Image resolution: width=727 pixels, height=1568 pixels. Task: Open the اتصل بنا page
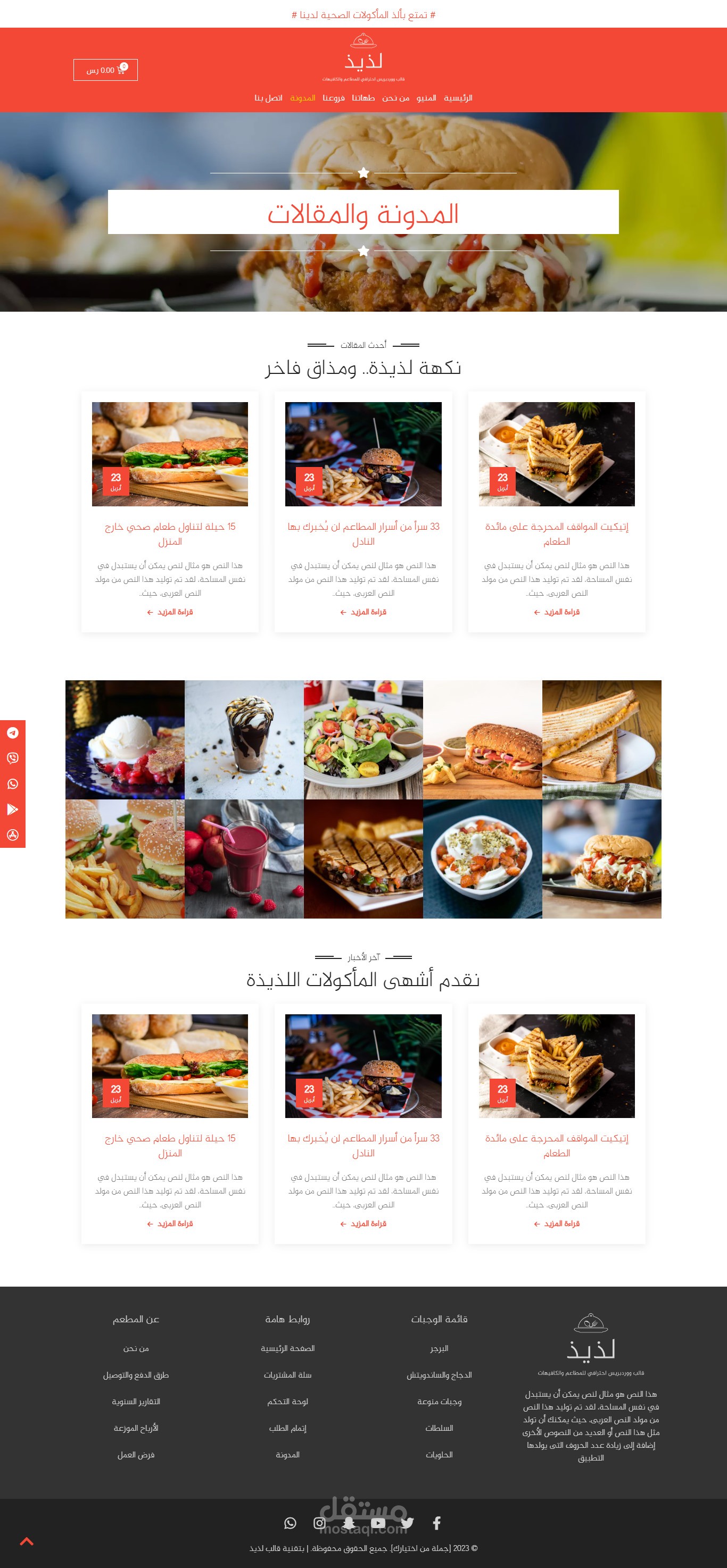(268, 98)
